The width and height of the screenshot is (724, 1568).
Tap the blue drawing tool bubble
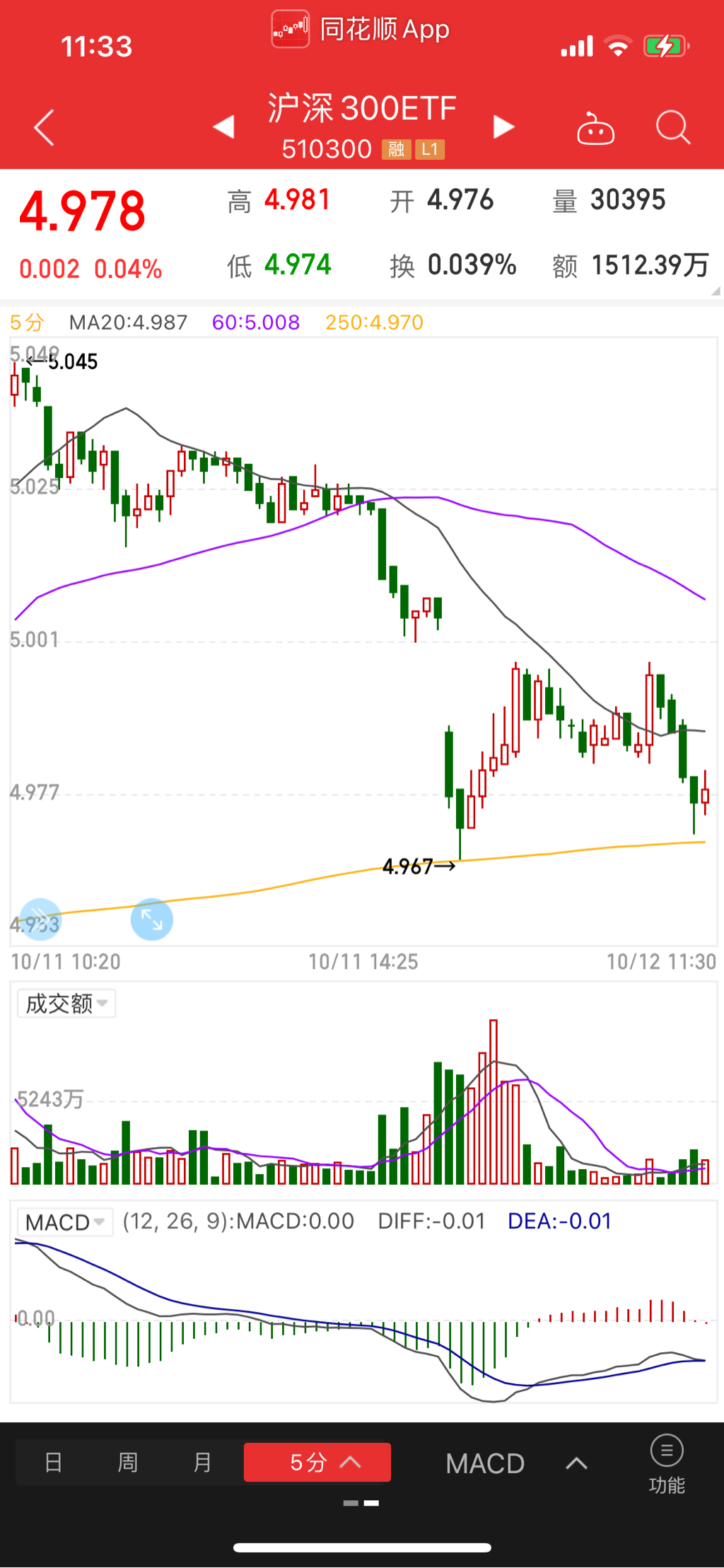pos(40,919)
